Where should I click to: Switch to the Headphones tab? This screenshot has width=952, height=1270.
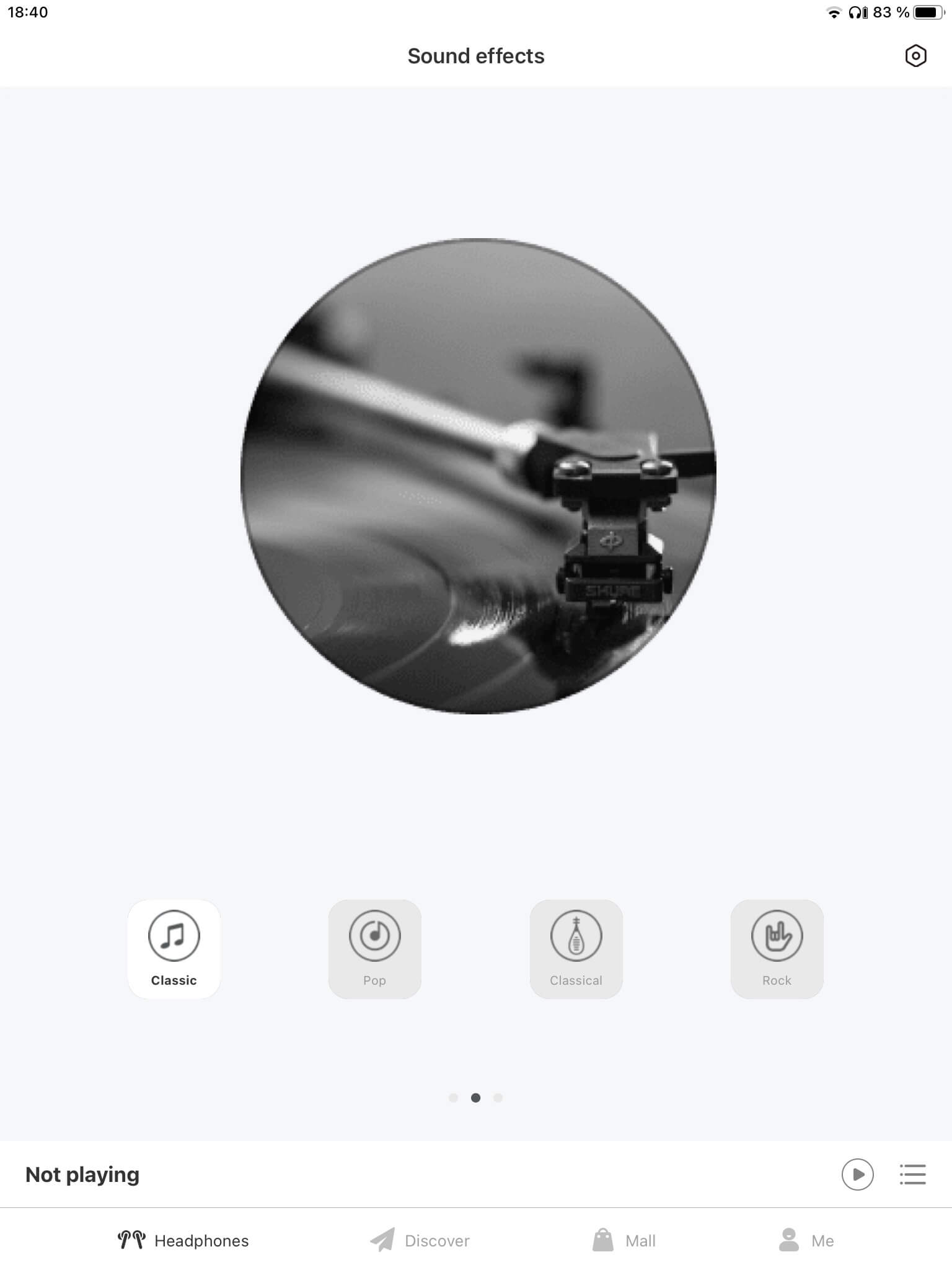183,1240
